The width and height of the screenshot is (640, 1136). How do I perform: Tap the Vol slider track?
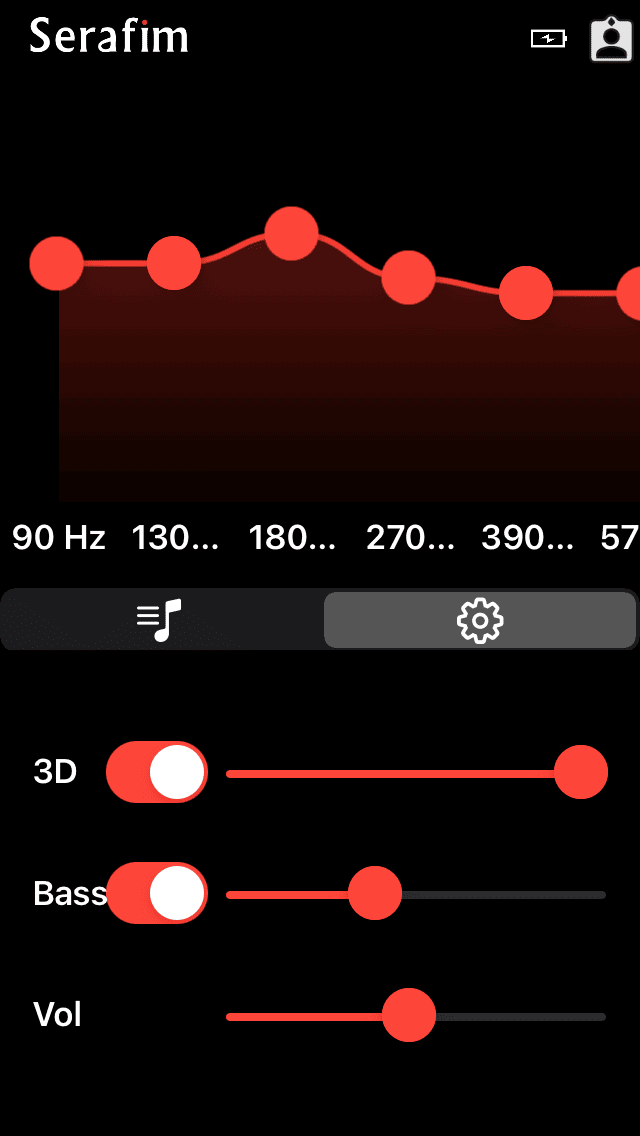[x=520, y=1016]
